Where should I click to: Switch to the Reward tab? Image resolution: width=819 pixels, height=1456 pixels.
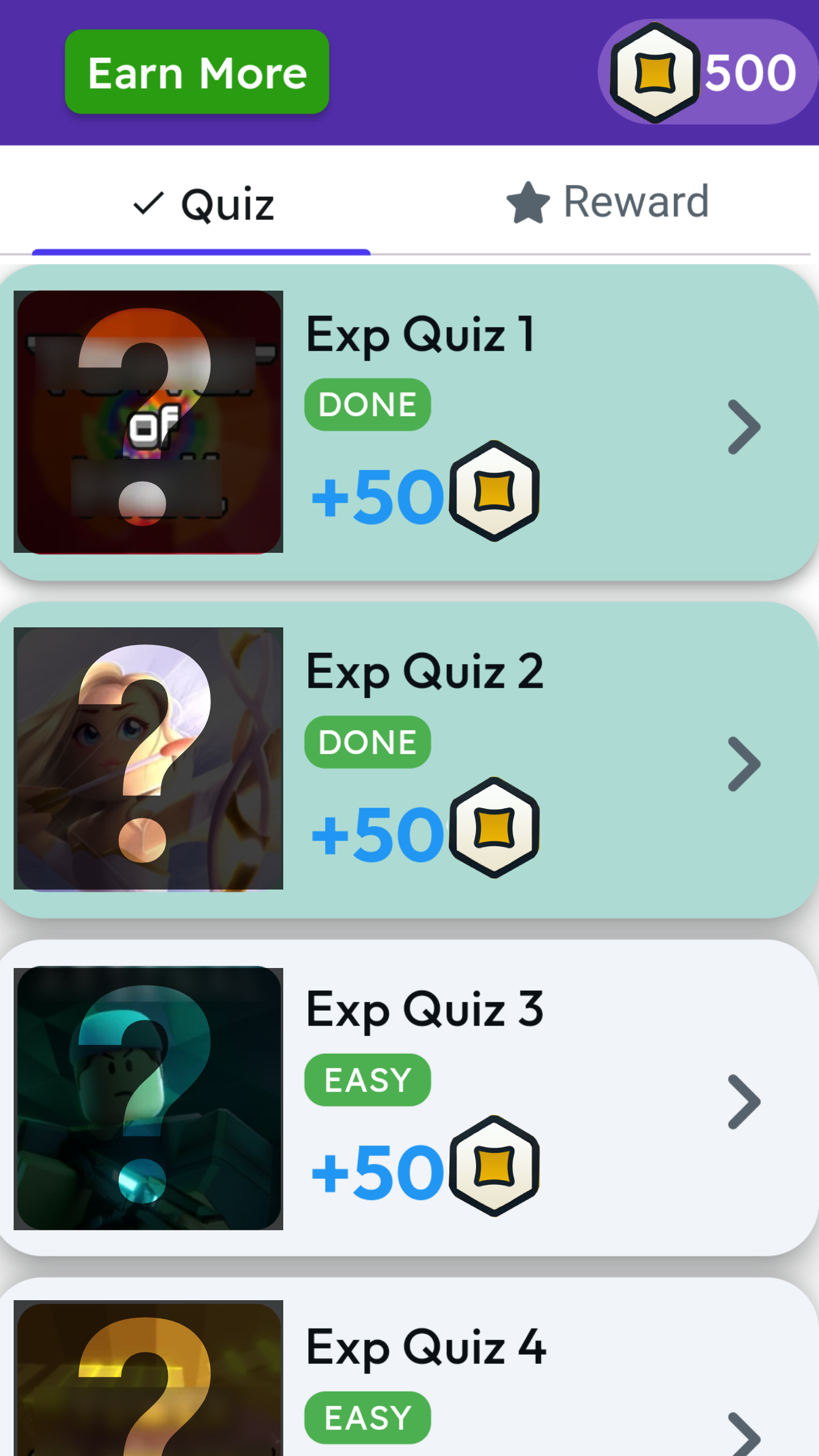coord(609,203)
